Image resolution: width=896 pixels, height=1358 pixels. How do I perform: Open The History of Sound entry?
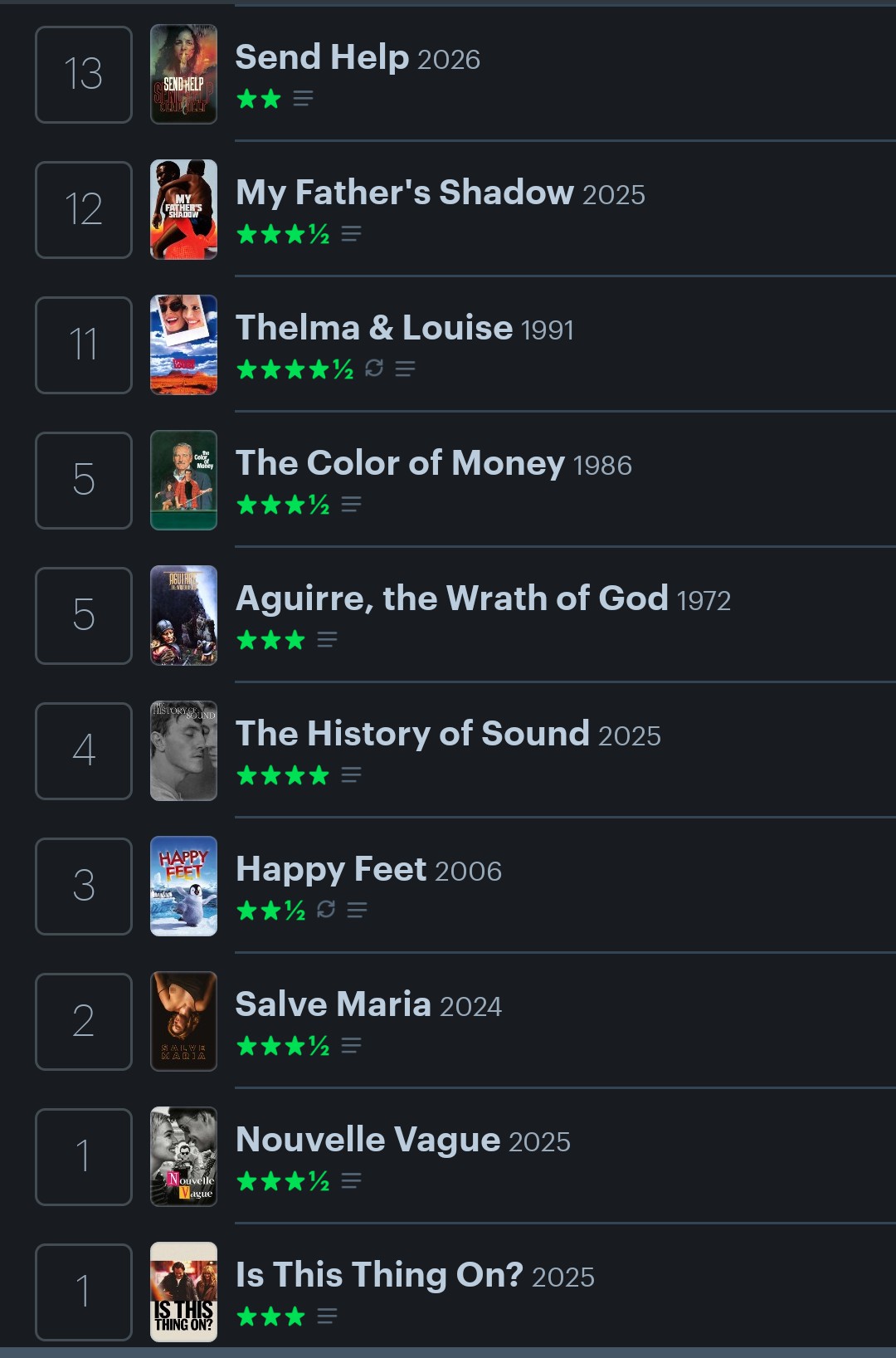tap(412, 734)
